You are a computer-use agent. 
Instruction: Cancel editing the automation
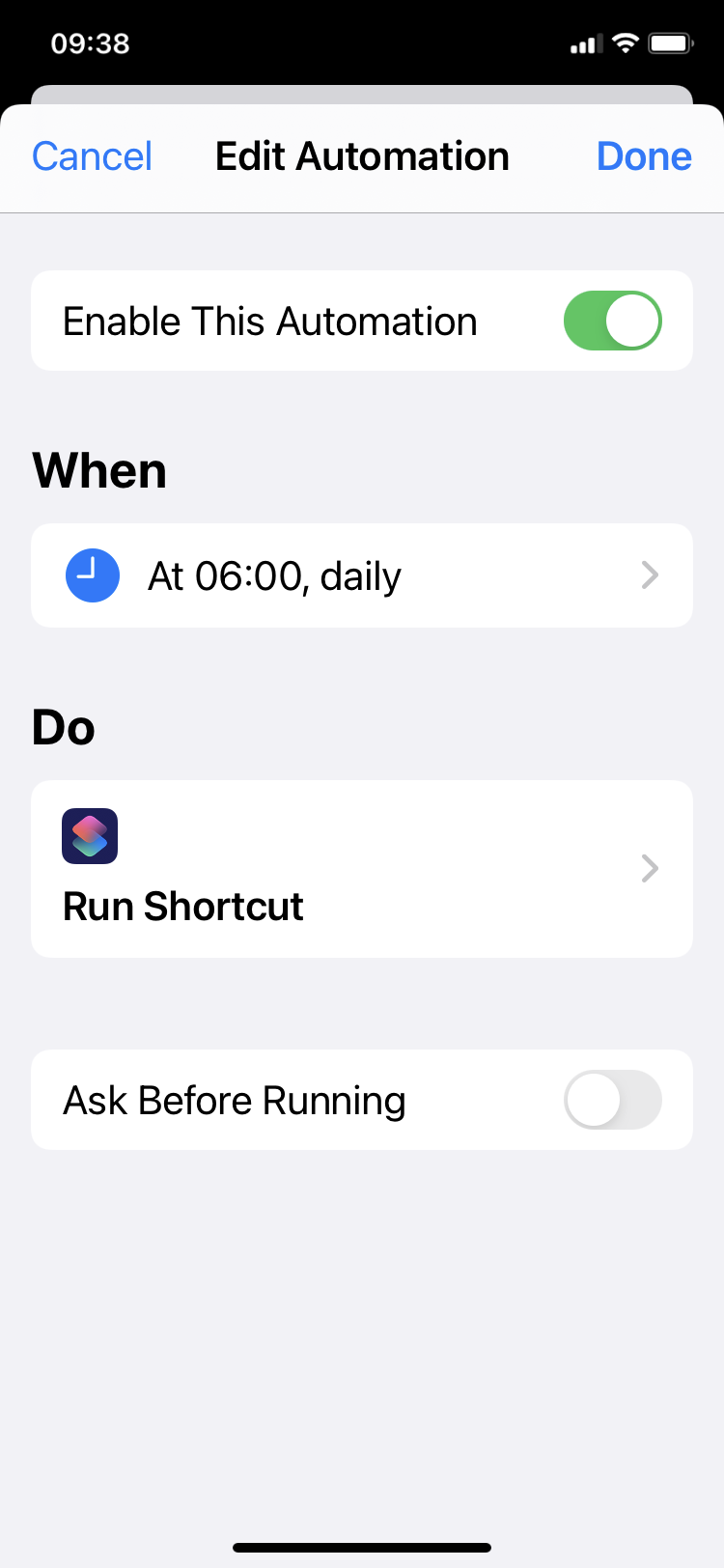pyautogui.click(x=92, y=156)
